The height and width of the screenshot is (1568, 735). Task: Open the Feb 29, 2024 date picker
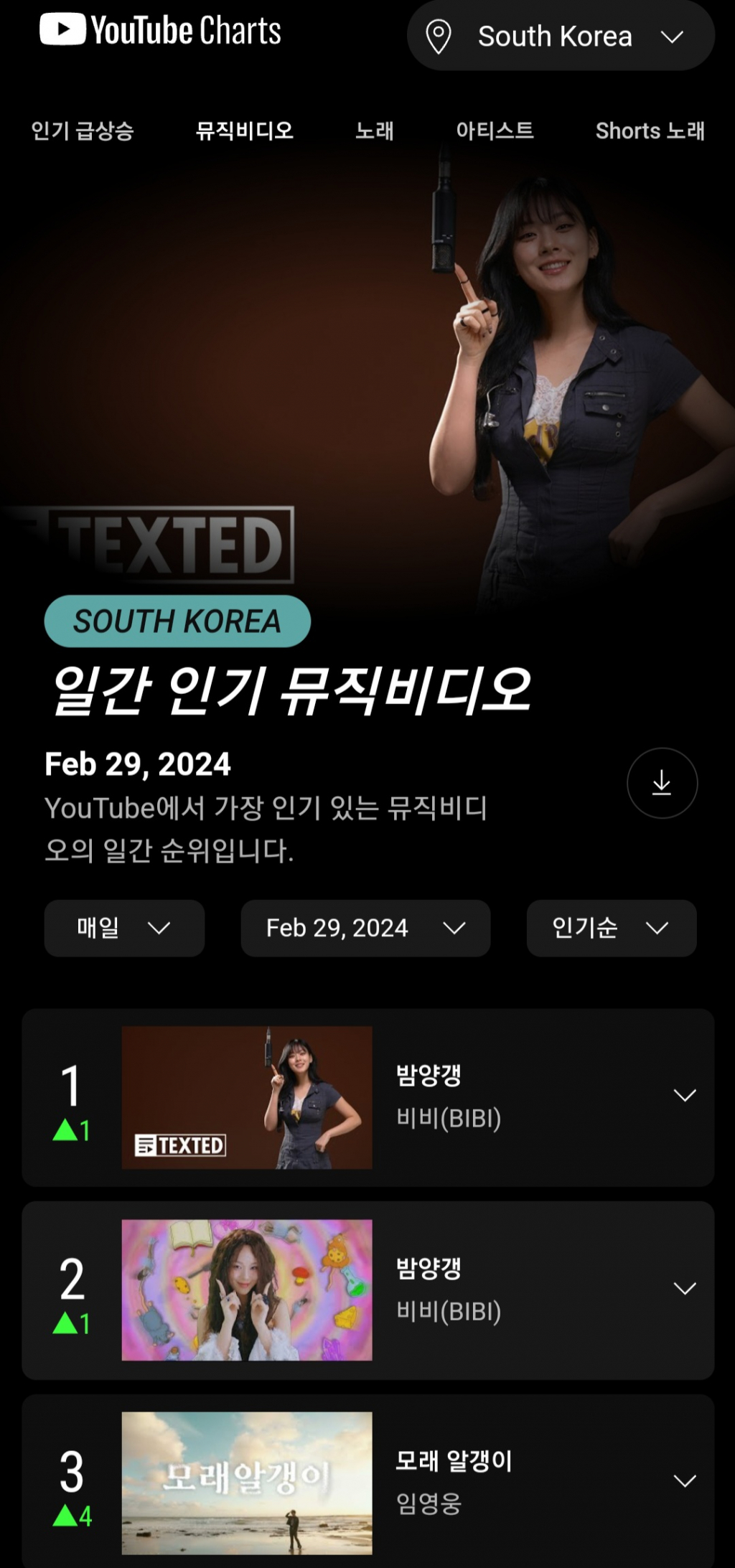[365, 928]
